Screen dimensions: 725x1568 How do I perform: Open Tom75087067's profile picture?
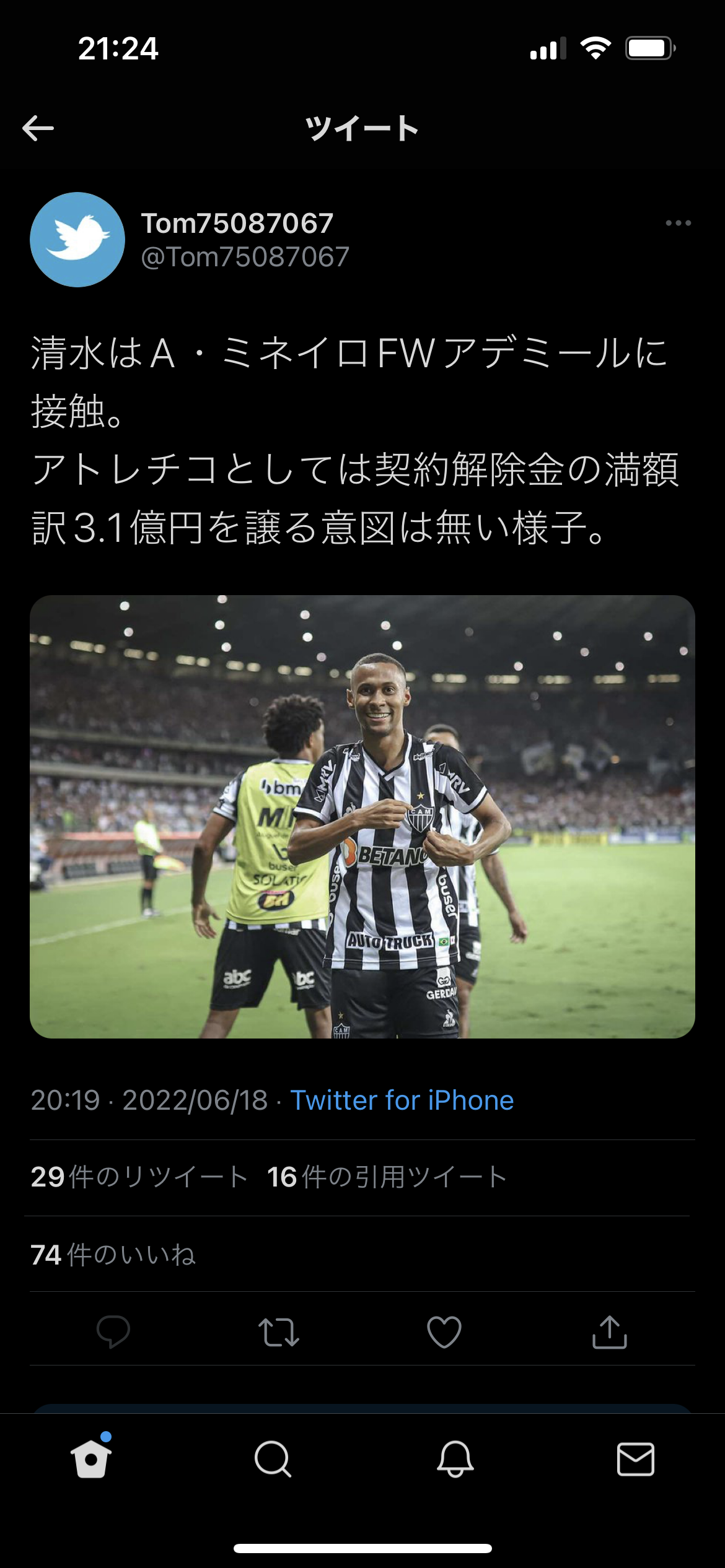77,240
